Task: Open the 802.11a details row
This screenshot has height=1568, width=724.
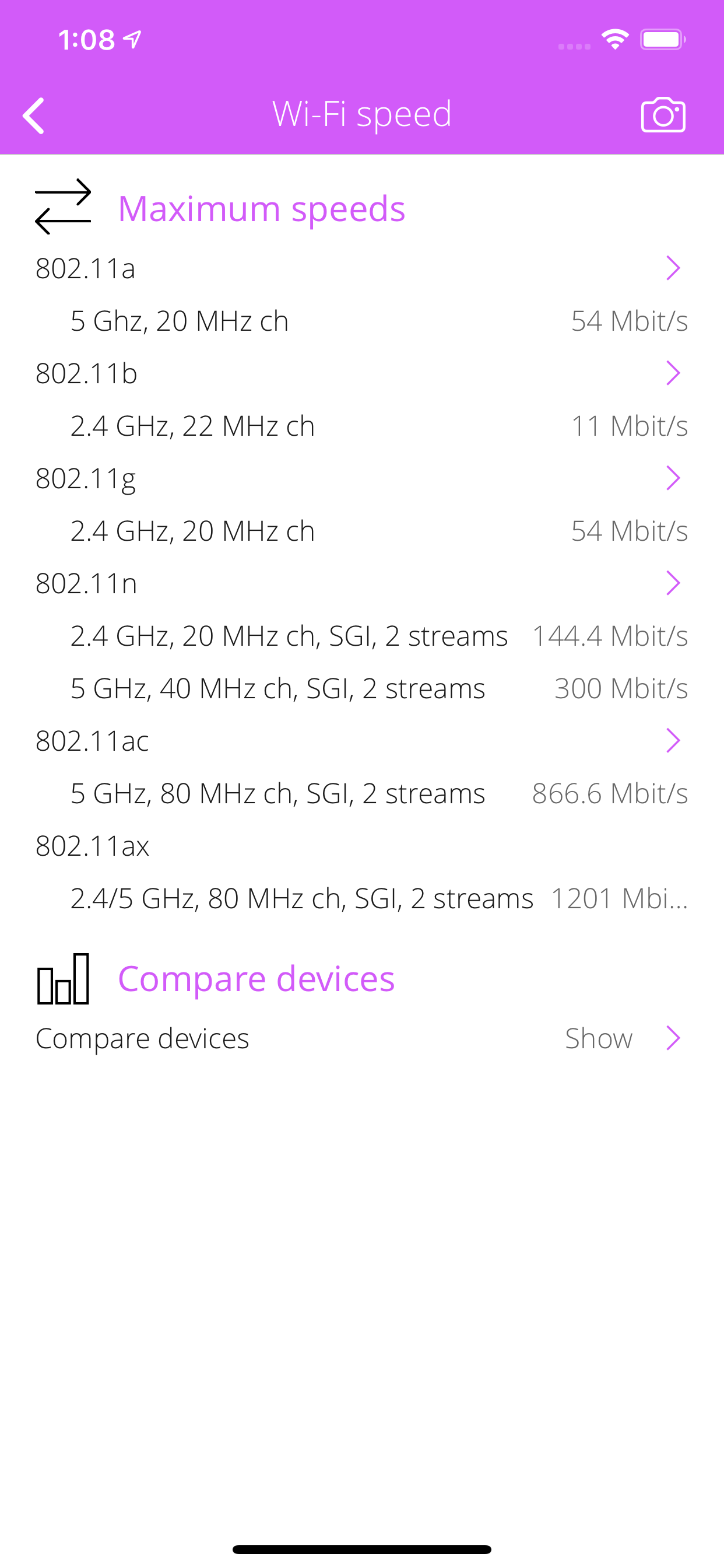Action: 362,268
